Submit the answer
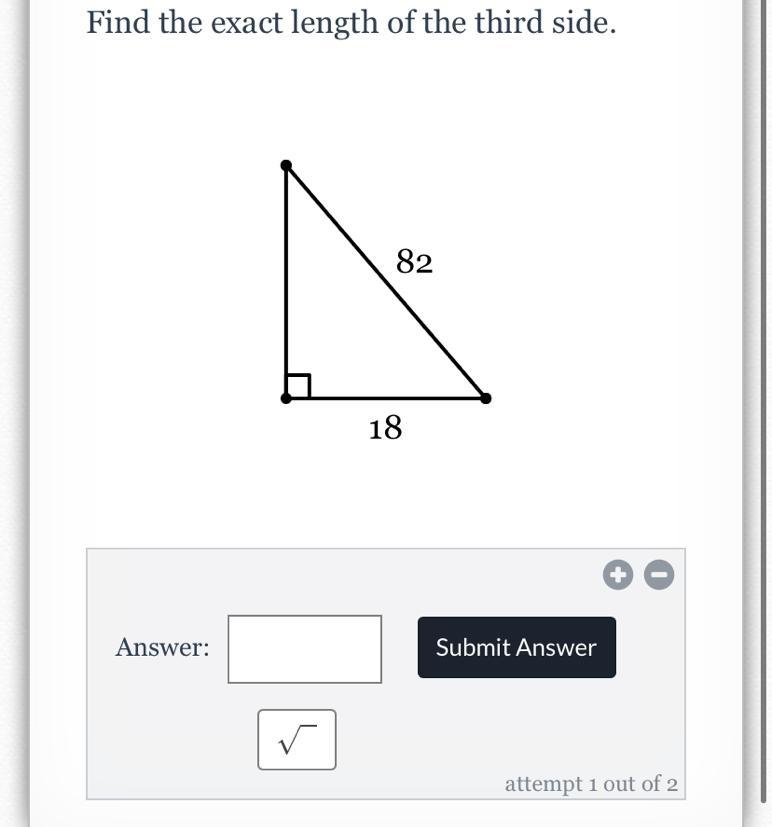 (516, 647)
